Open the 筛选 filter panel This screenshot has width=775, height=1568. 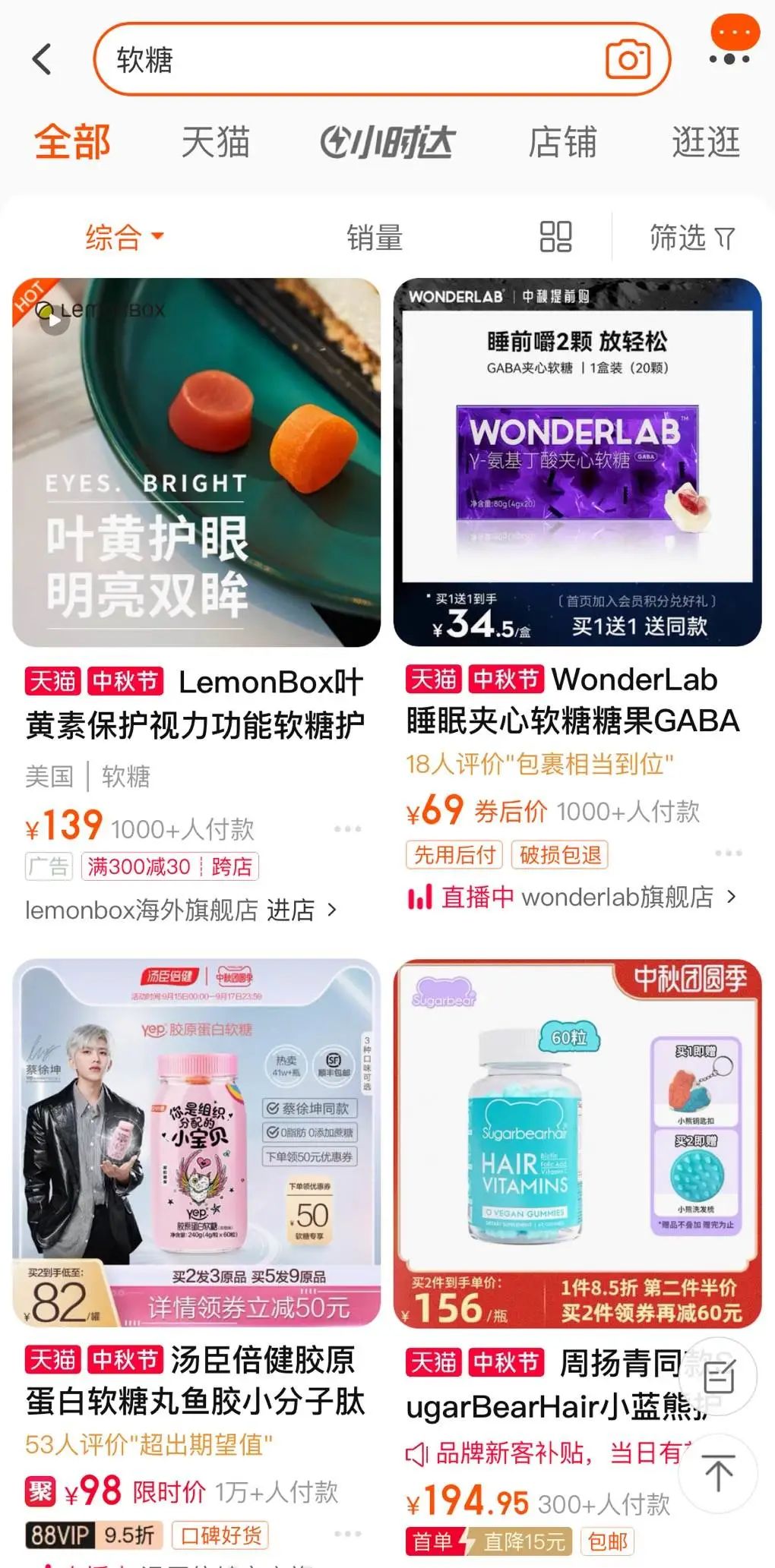[x=691, y=238]
